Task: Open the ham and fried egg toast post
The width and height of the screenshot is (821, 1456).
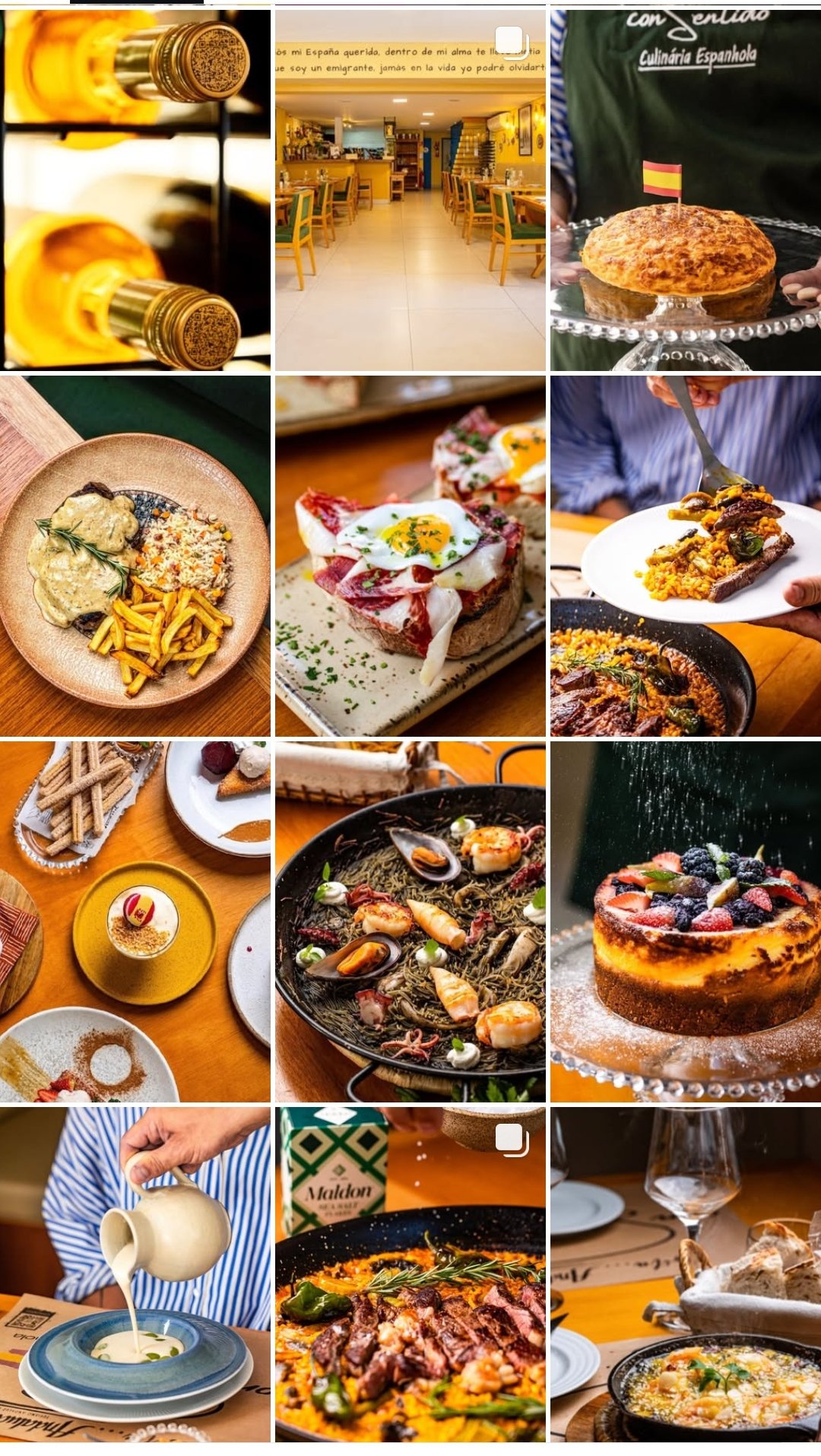Action: tap(410, 556)
